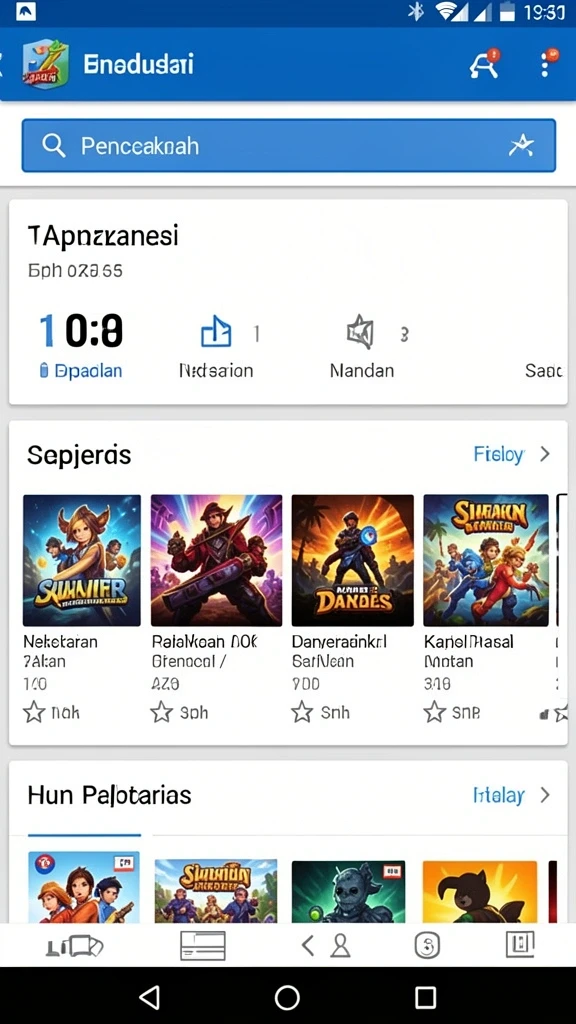Open the green robot game tile
The height and width of the screenshot is (1024, 576).
[348, 891]
